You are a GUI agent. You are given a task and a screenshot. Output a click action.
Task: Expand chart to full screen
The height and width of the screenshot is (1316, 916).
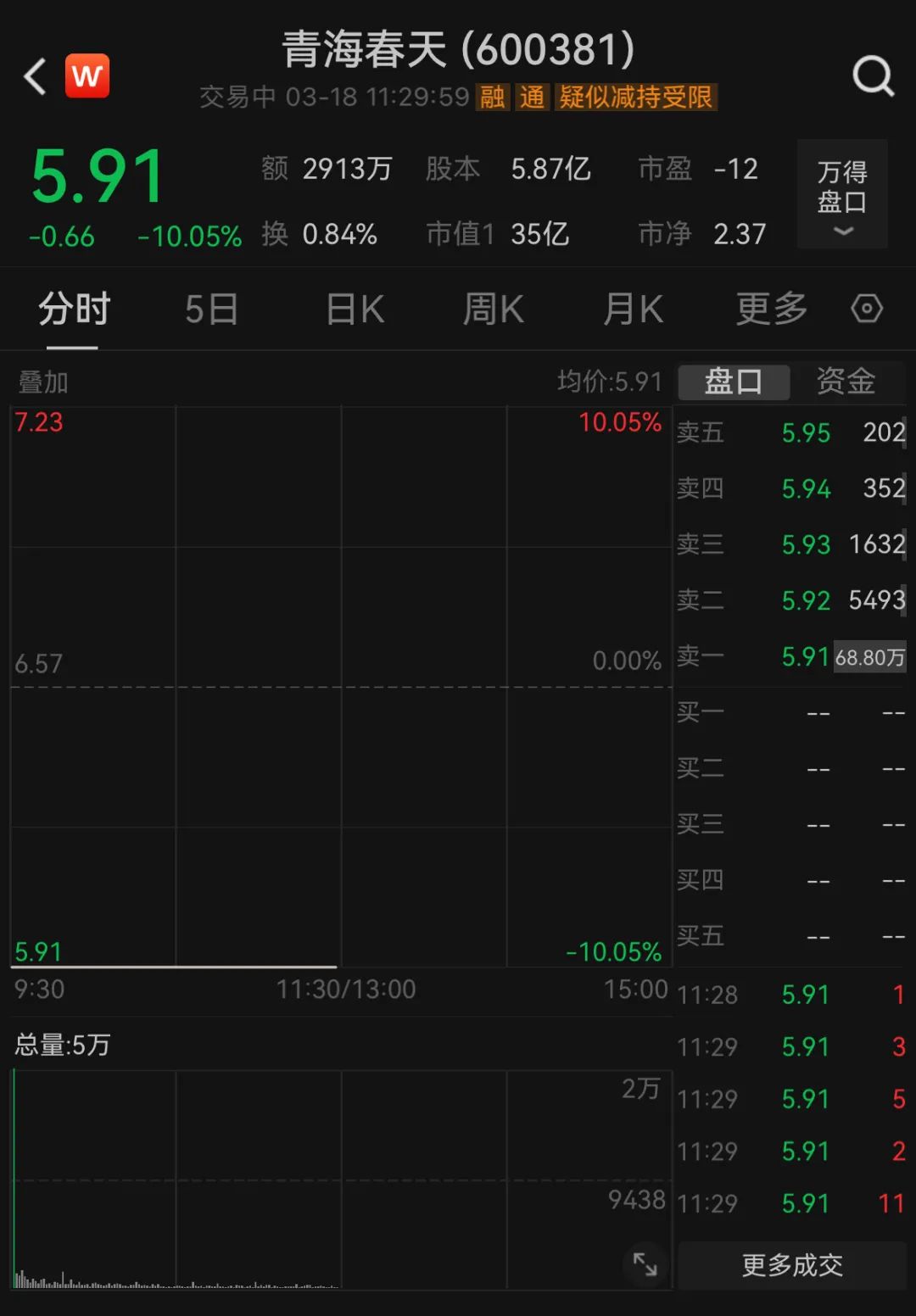pos(645,1263)
